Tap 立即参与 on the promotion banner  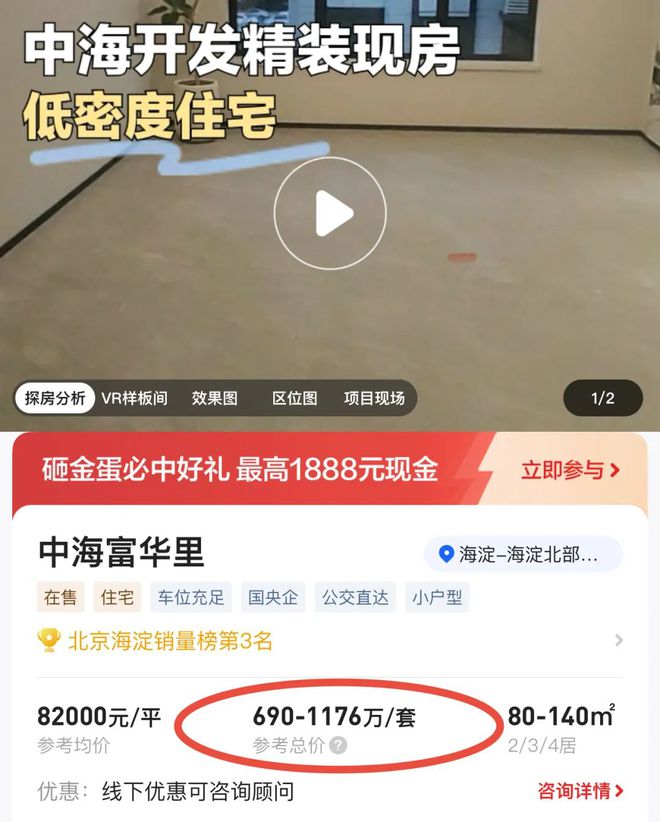click(x=570, y=469)
